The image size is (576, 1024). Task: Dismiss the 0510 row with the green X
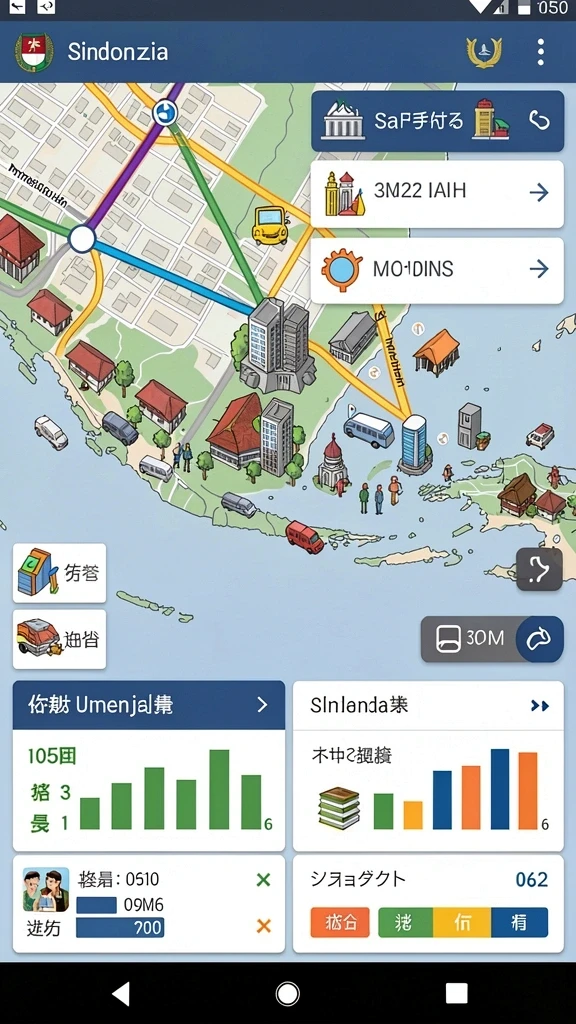pos(263,880)
